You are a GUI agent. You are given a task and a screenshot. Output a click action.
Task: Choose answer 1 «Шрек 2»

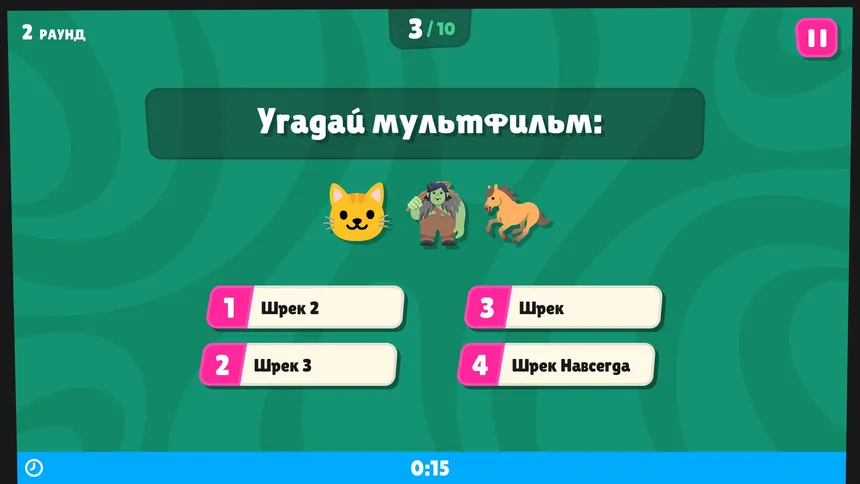point(306,308)
